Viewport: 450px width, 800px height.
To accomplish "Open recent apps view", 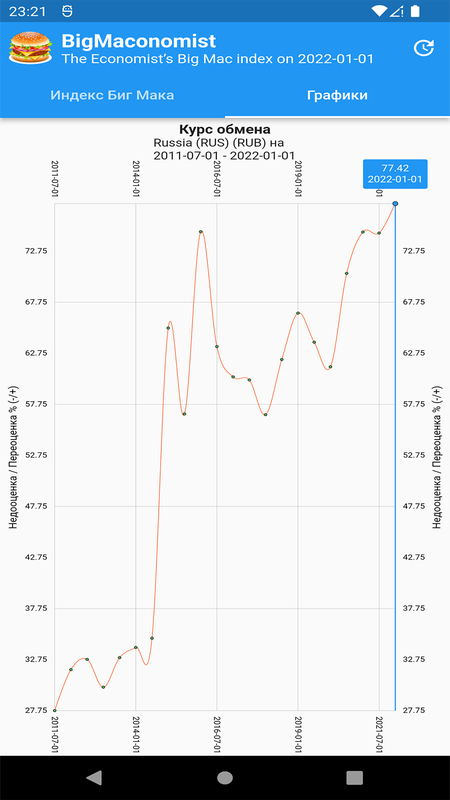I will click(x=355, y=778).
